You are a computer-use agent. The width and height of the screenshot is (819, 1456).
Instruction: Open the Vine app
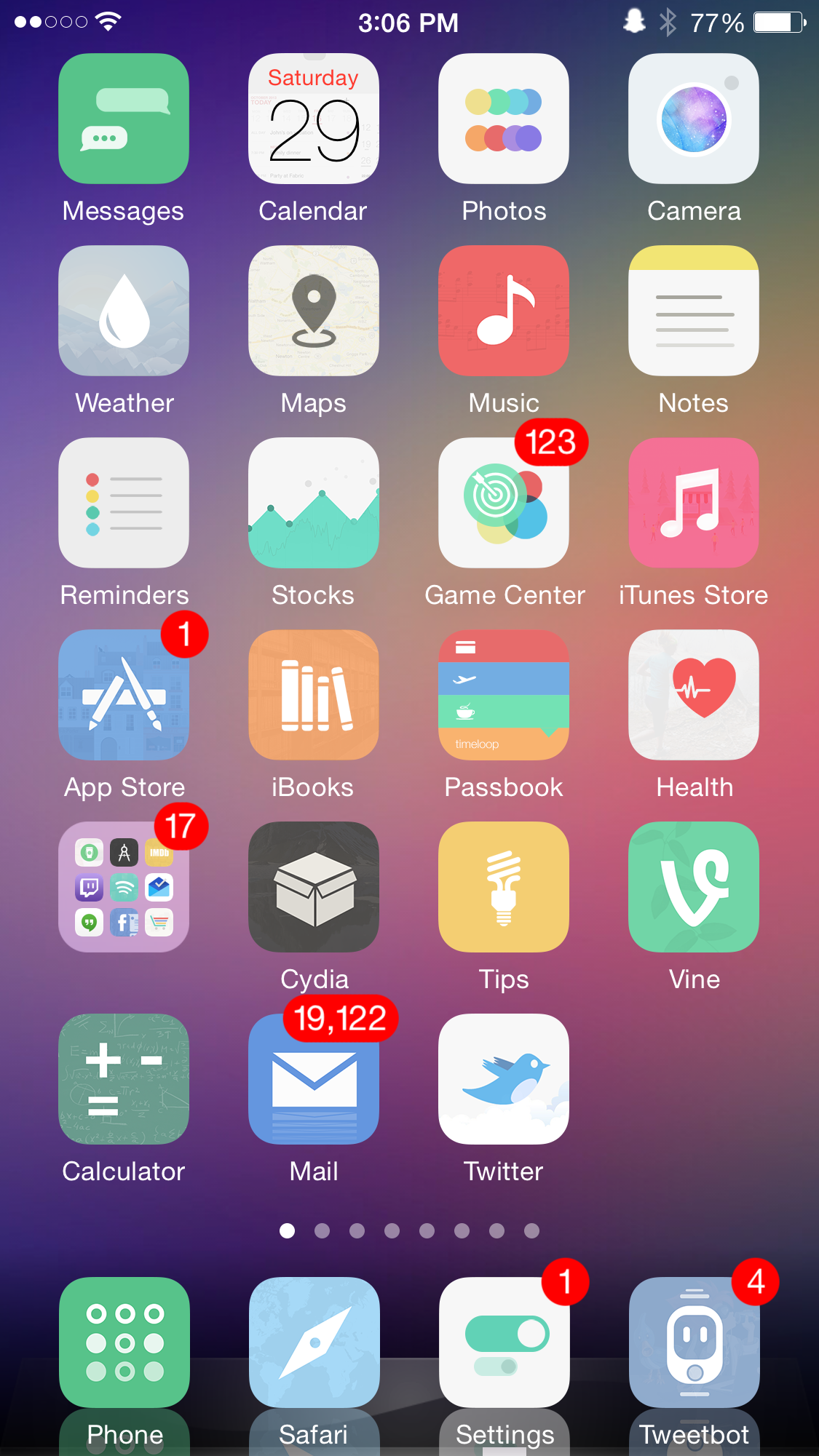694,887
